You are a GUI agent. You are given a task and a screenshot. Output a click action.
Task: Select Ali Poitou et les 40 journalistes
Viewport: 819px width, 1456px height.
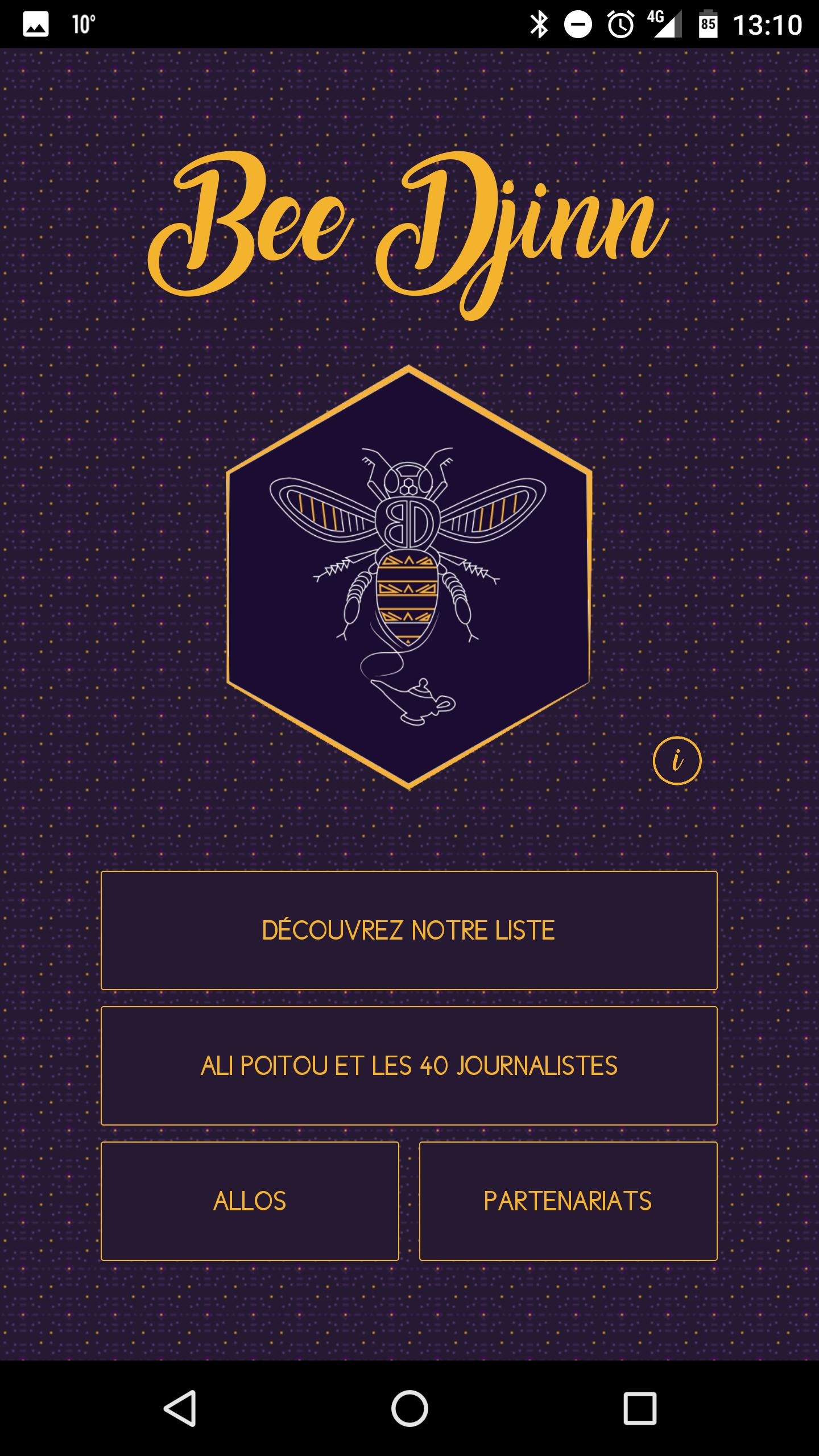[409, 1066]
